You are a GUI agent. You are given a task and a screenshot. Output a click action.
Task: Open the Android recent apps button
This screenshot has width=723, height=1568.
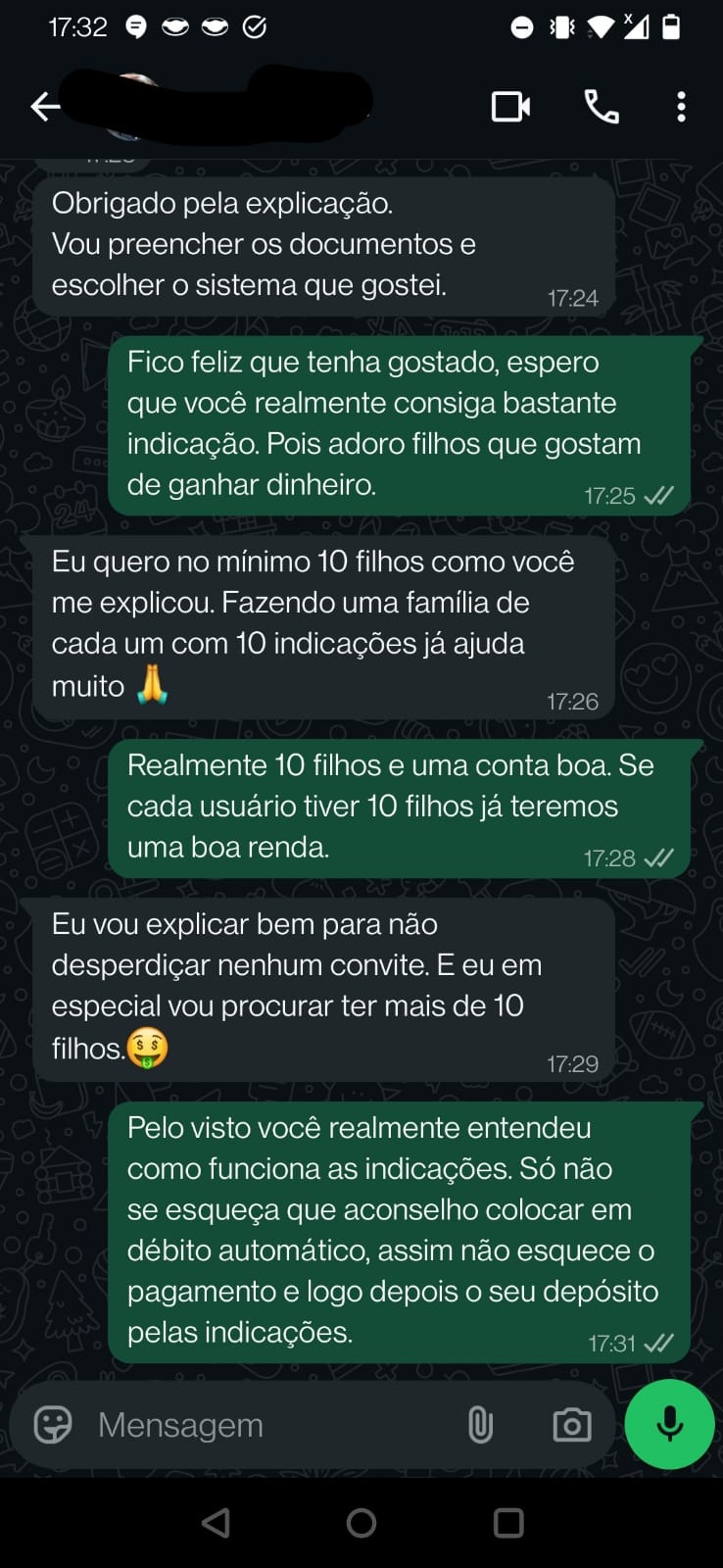click(507, 1524)
